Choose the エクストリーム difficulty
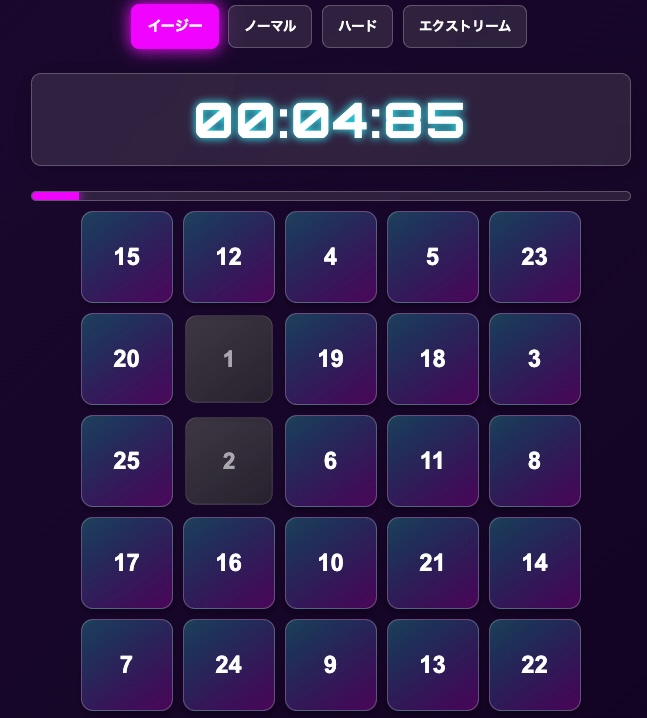The image size is (647, 718). pos(464,26)
